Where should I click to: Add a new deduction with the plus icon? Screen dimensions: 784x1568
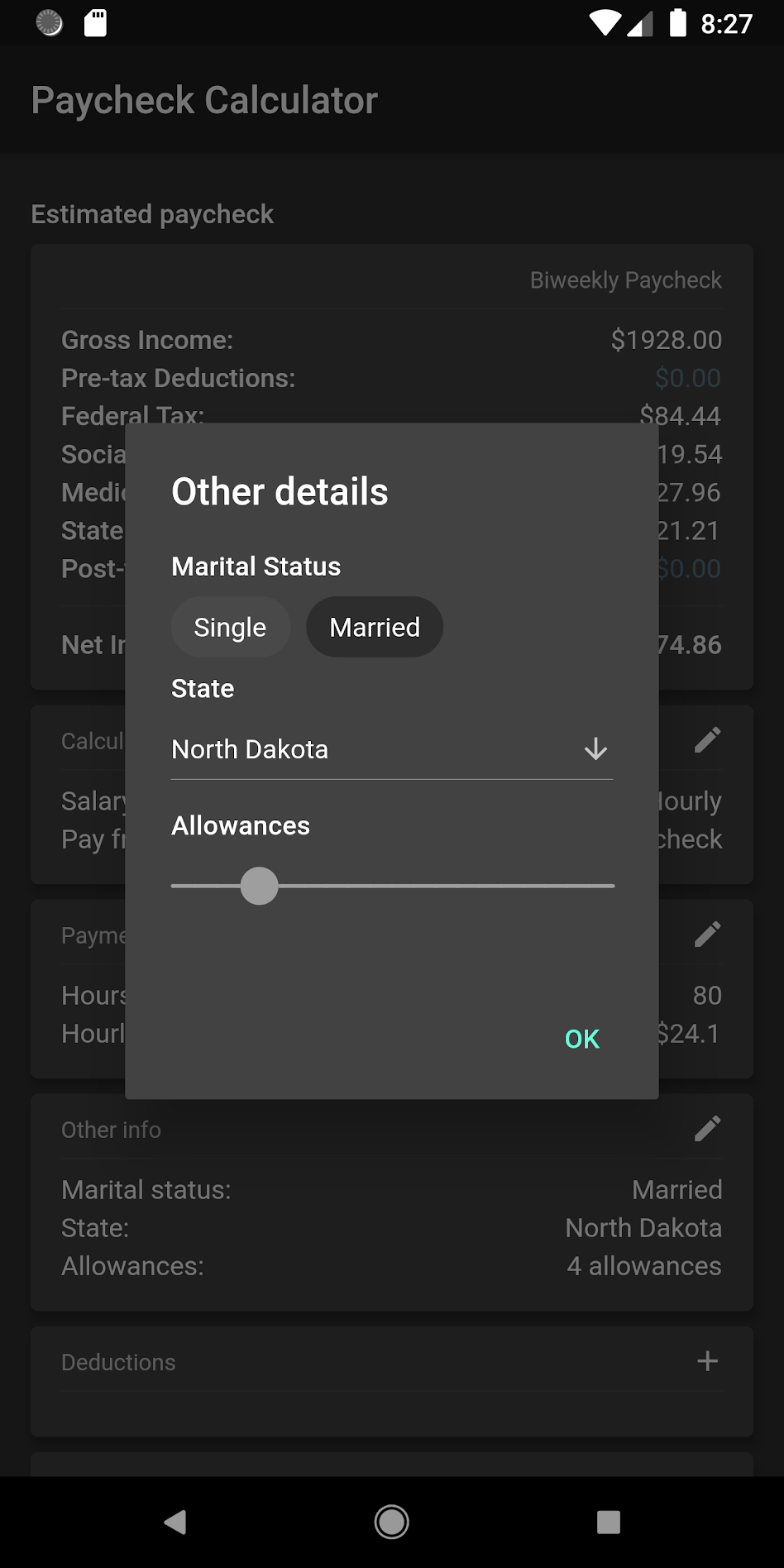click(x=708, y=1361)
